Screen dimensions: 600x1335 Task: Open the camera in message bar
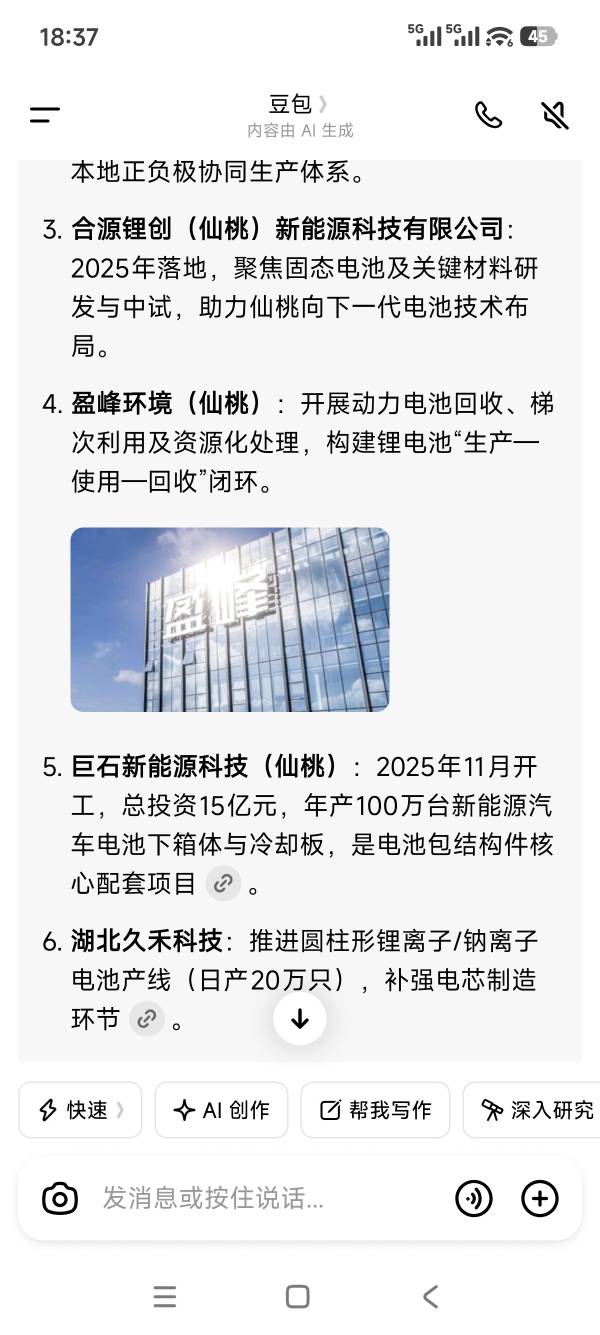tap(60, 1198)
